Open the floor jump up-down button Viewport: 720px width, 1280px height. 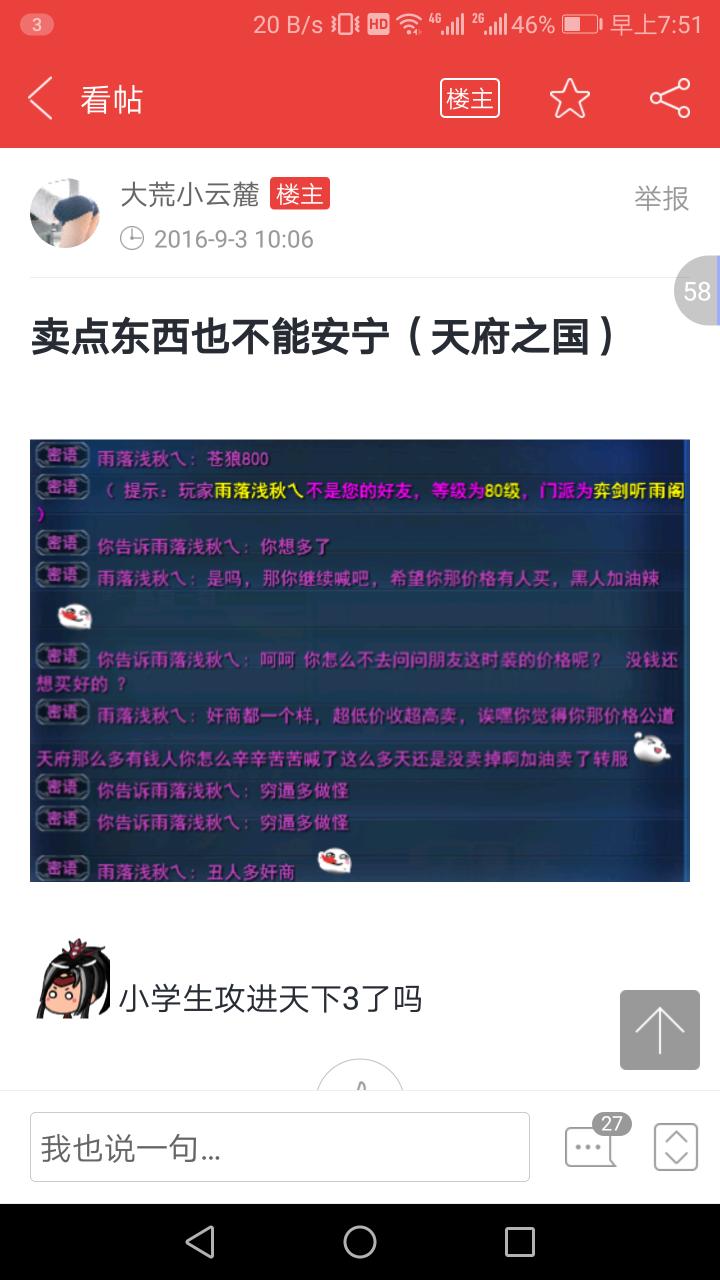click(x=676, y=1147)
